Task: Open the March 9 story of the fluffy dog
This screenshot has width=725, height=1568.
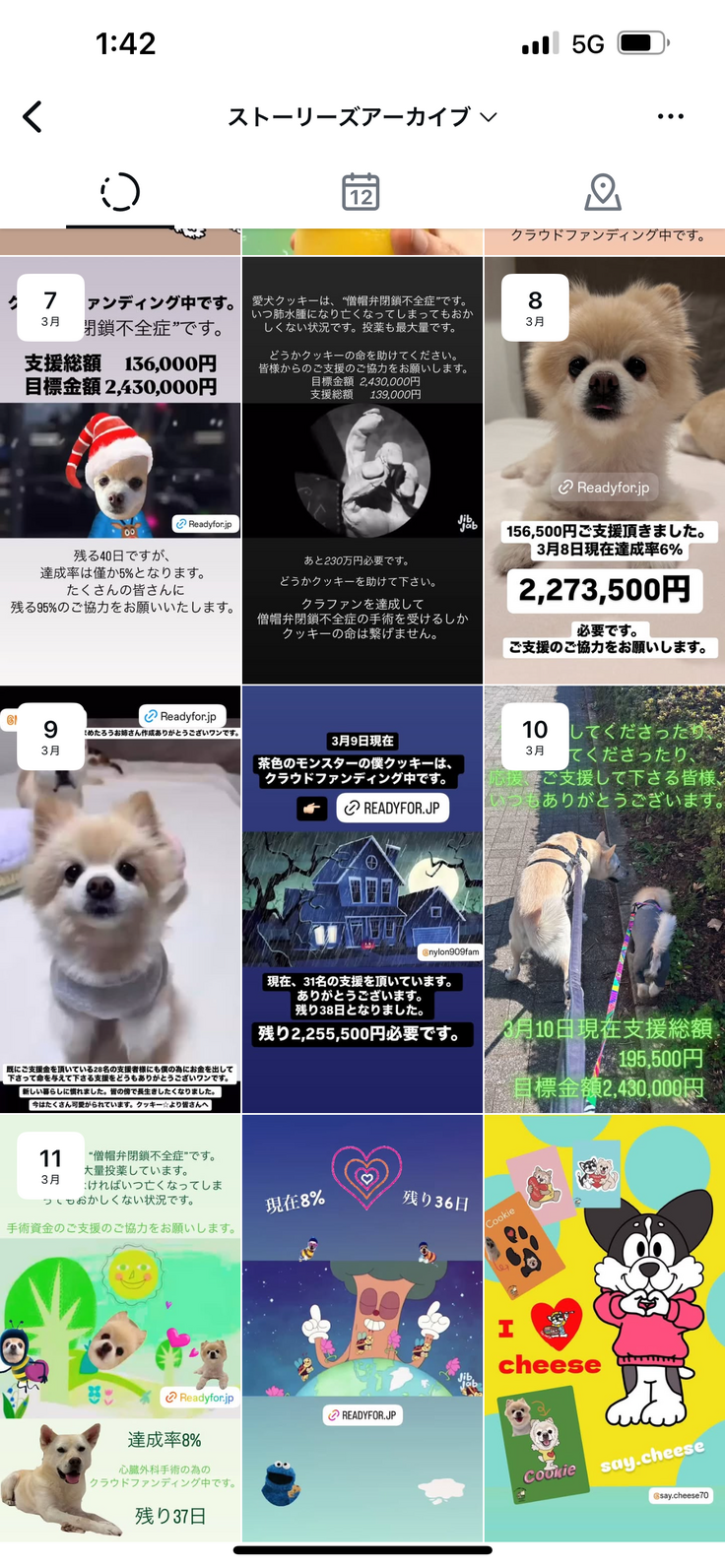Action: tap(120, 899)
